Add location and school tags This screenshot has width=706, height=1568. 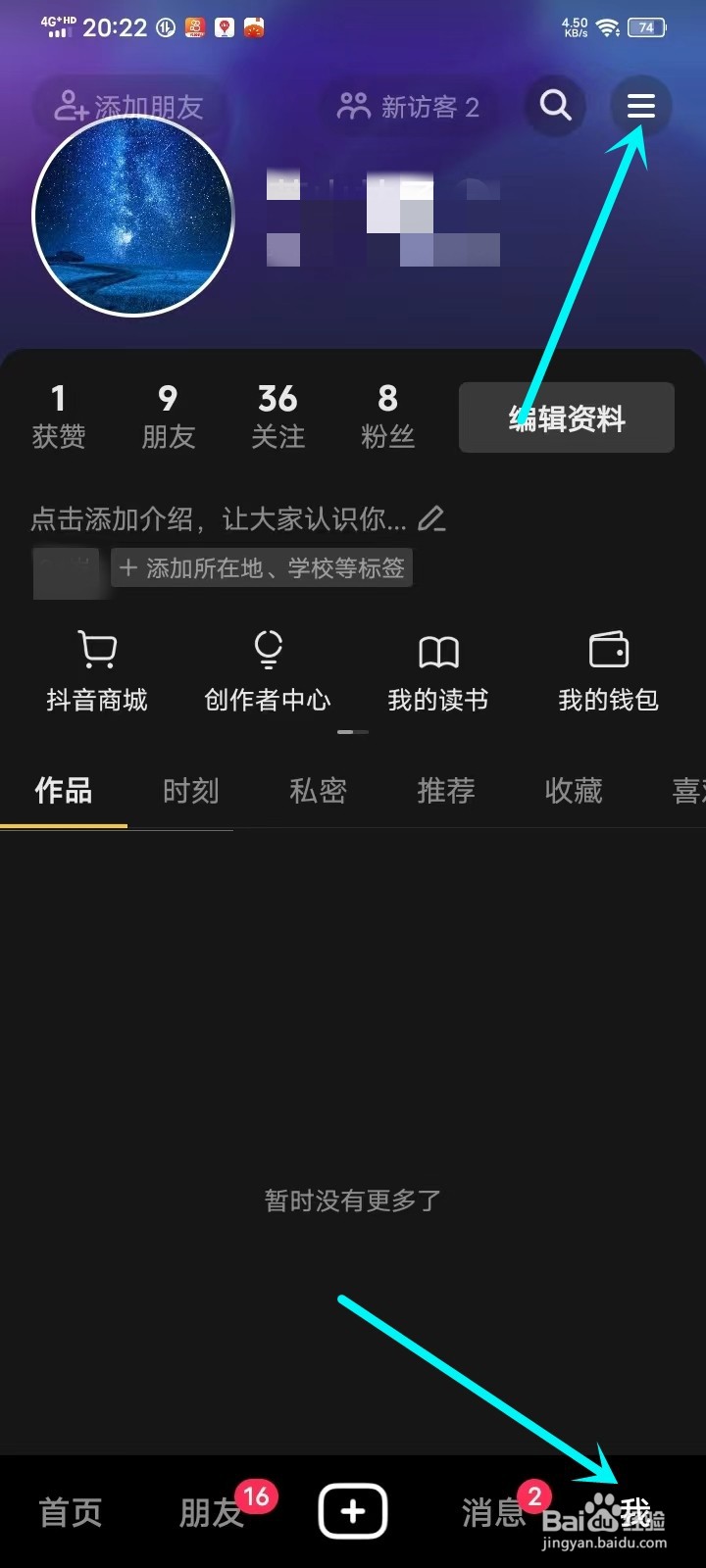[261, 567]
